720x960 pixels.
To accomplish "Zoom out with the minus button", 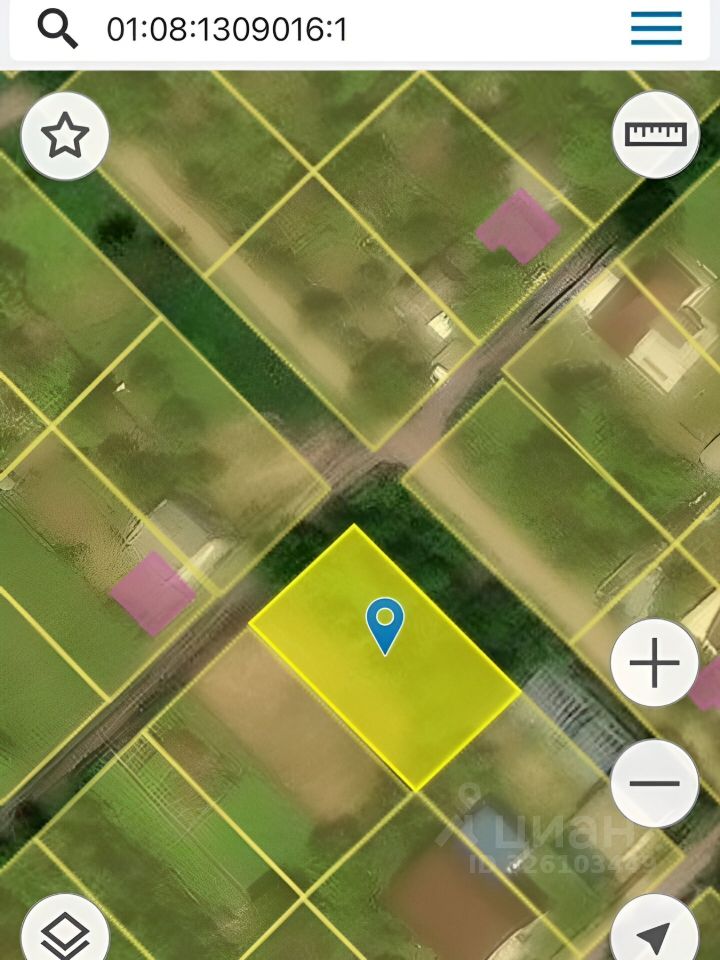I will coord(654,783).
